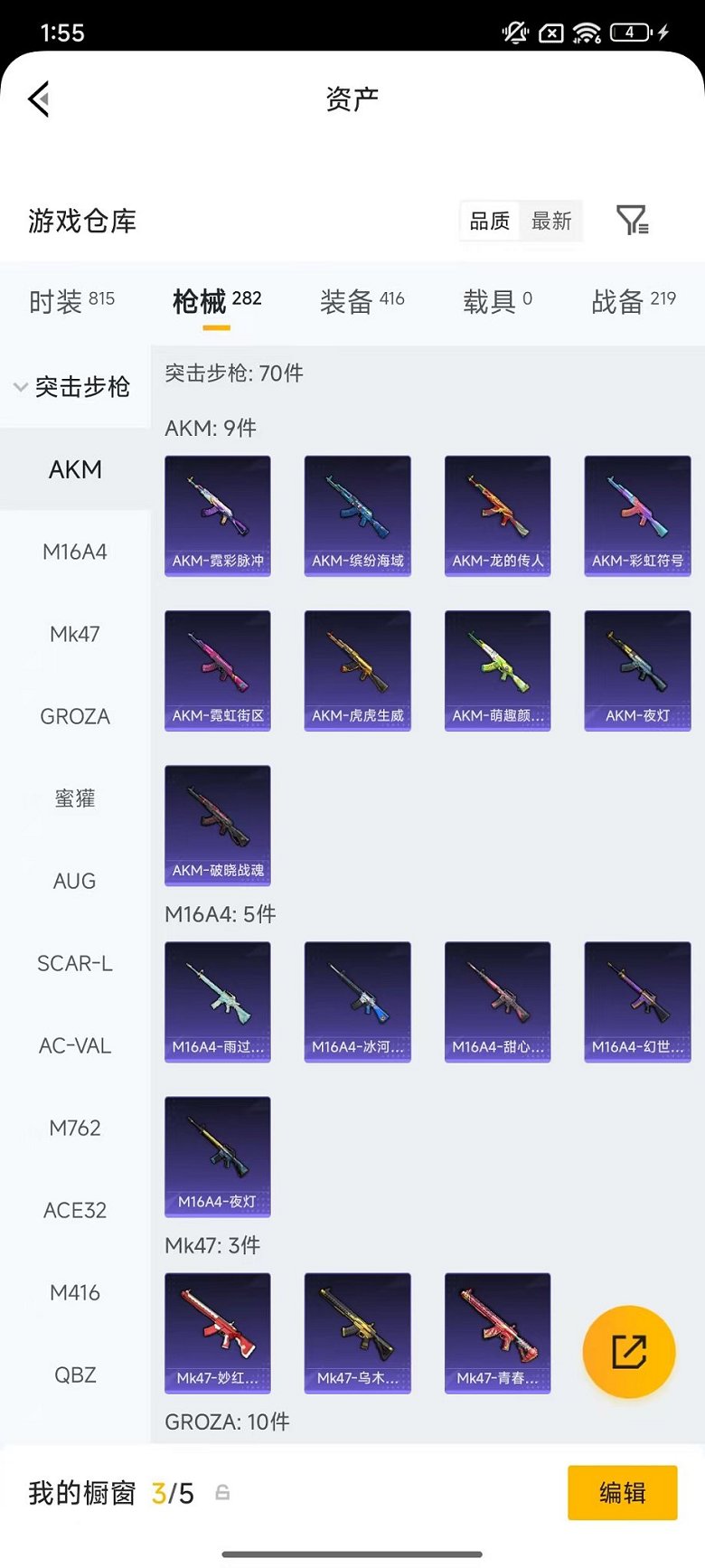Open the AKM-虎虎生威 skin
The image size is (705, 1568).
[x=357, y=670]
